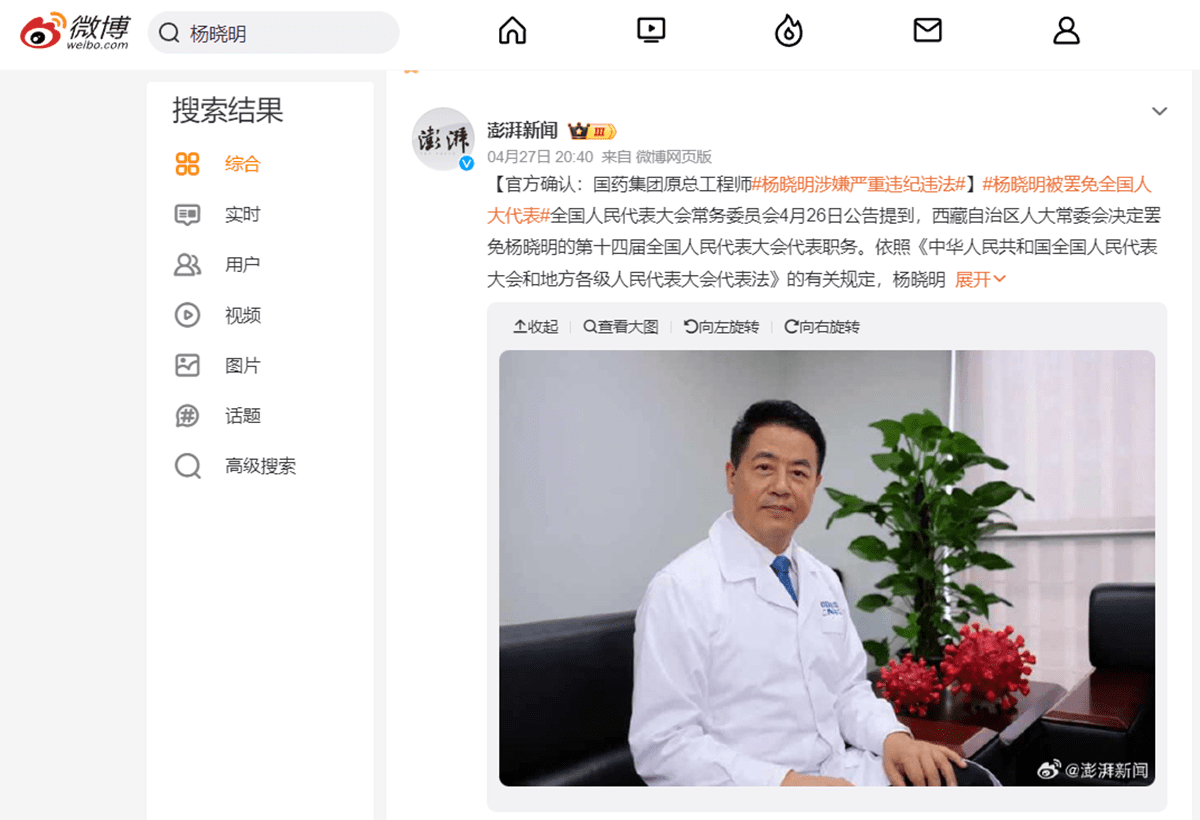This screenshot has height=820, width=1200.
Task: Open the hot trending flame icon
Action: (789, 32)
